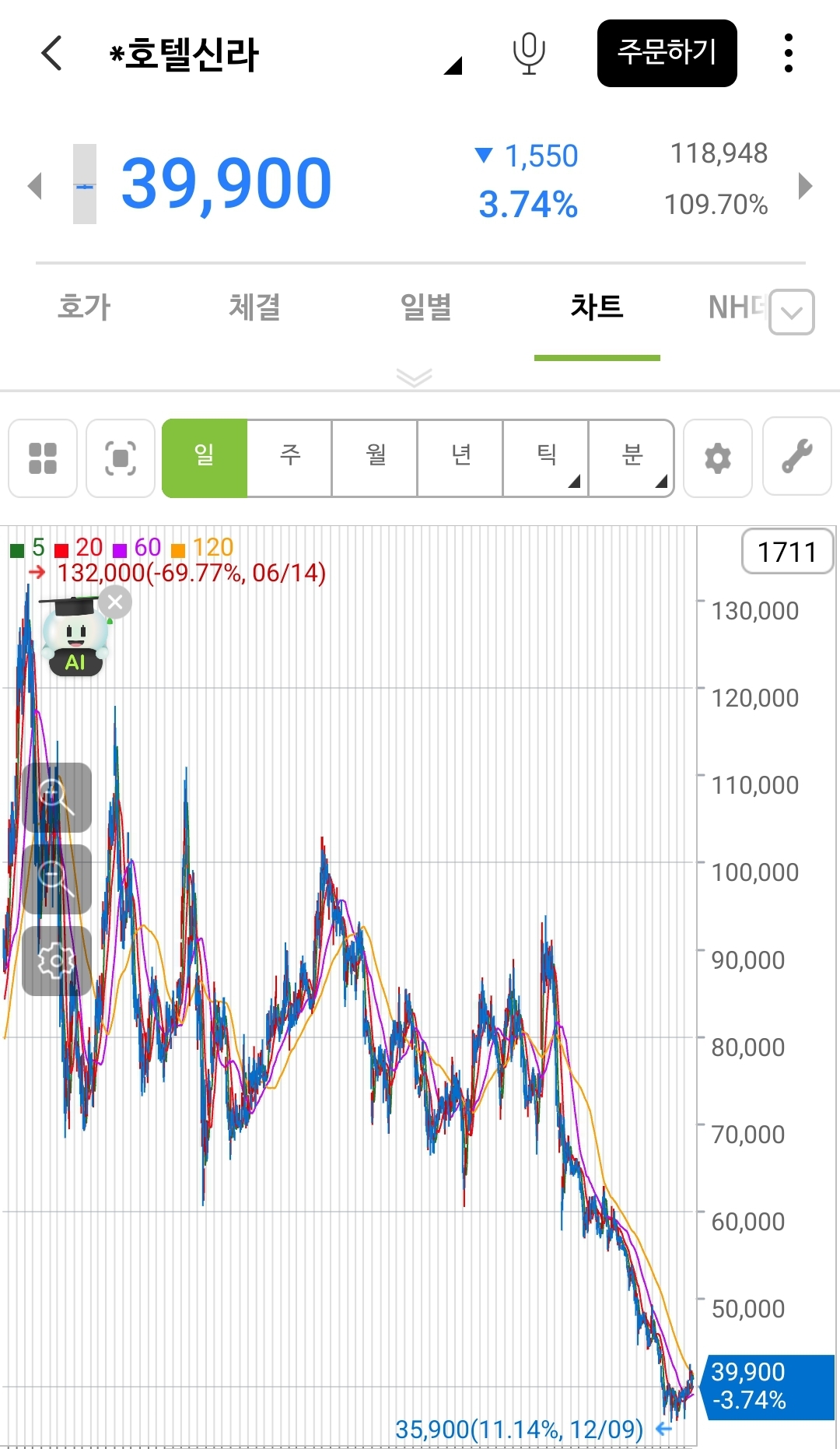Dismiss the AI assistant character

(116, 602)
